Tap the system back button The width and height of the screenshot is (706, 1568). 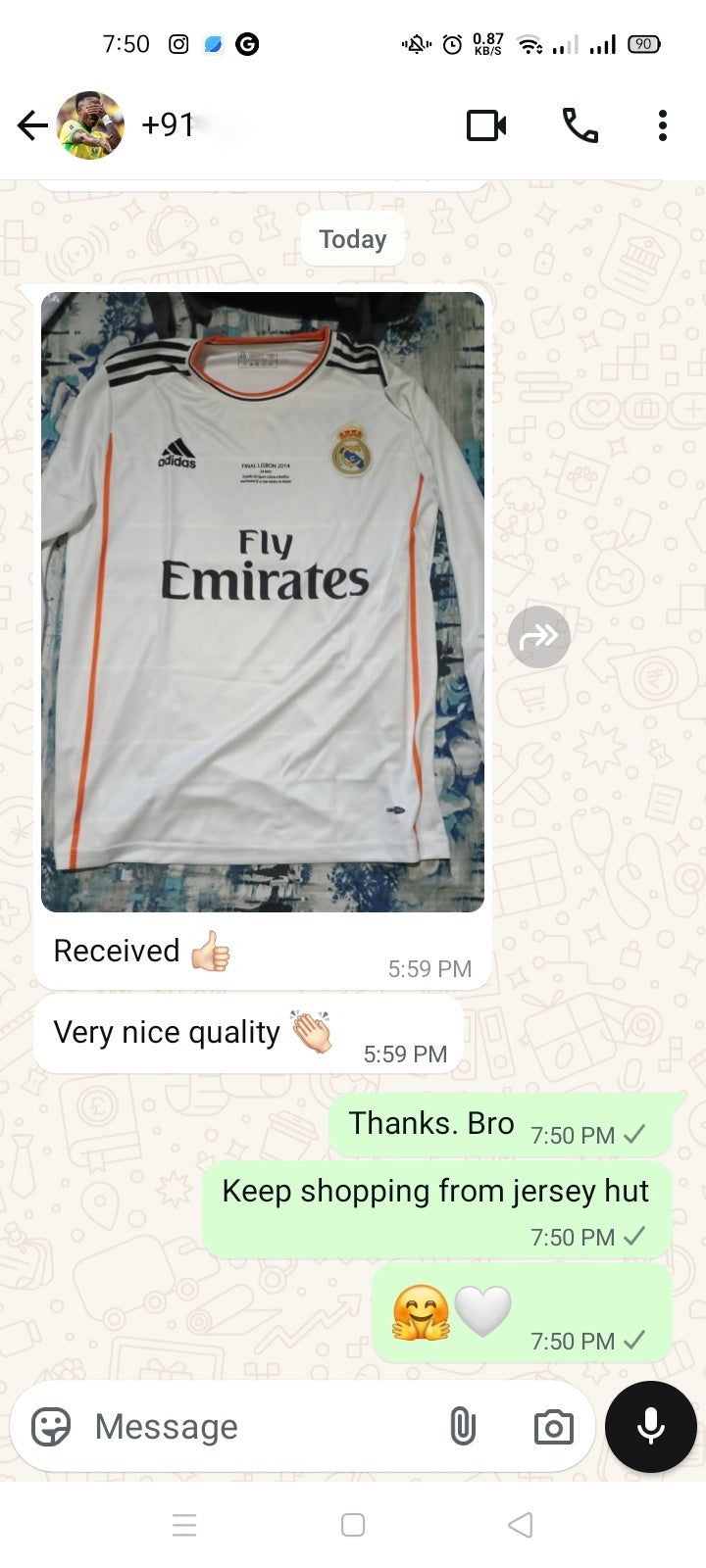pos(521,1525)
